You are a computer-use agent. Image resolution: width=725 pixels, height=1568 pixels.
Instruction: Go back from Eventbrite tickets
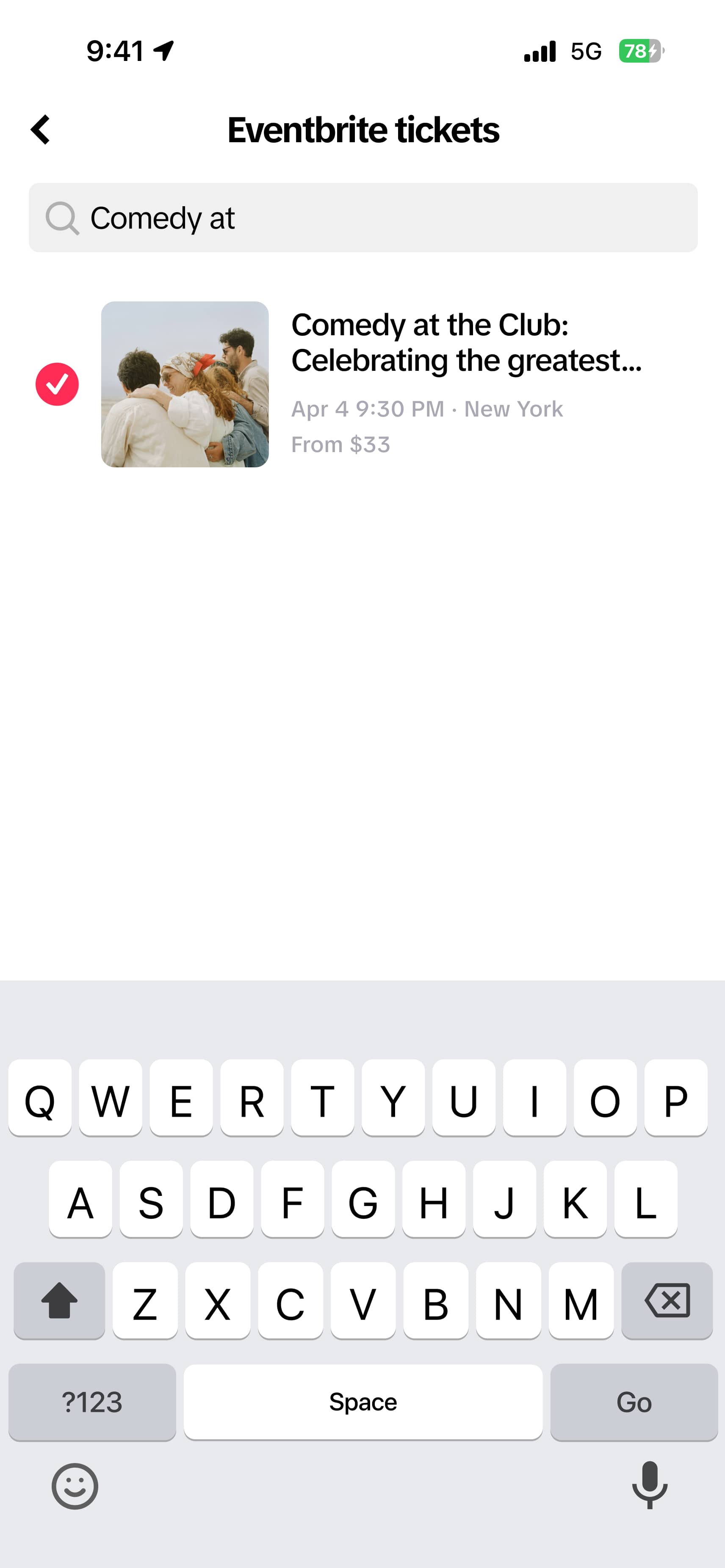[x=40, y=130]
